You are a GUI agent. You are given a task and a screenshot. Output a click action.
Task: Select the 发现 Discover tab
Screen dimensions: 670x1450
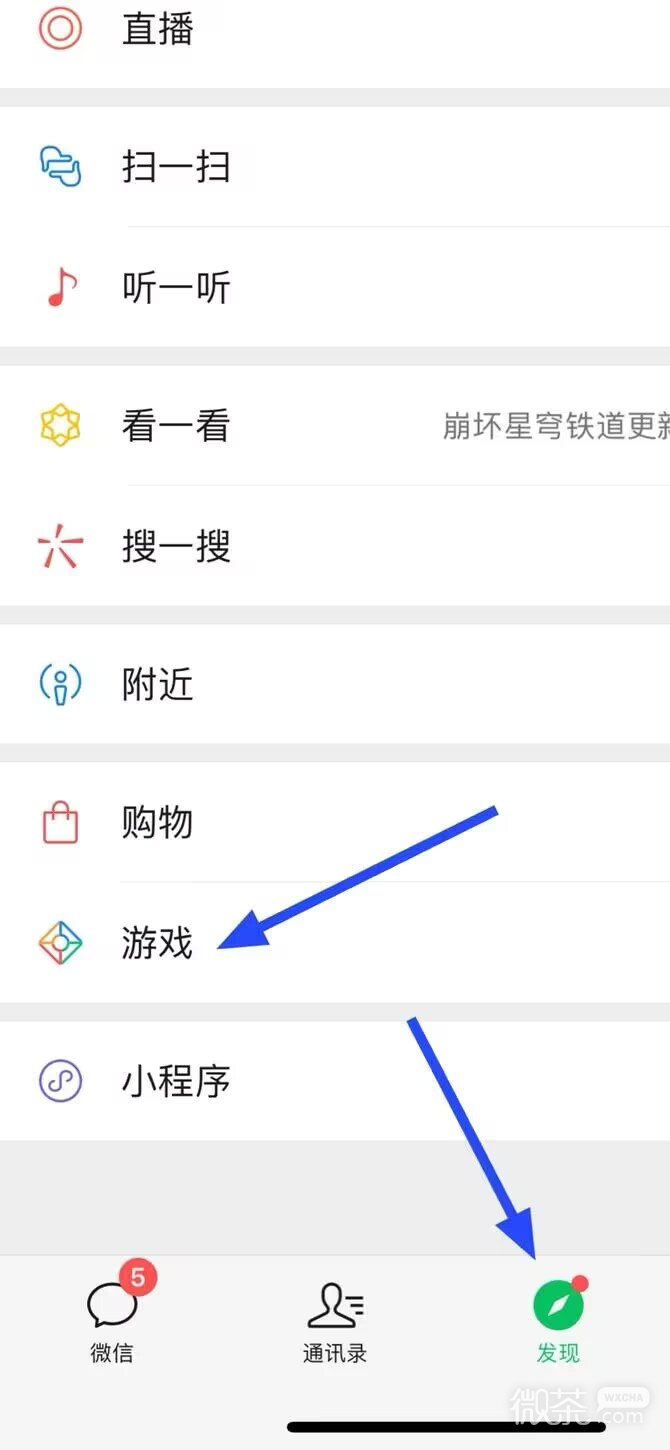click(557, 1320)
